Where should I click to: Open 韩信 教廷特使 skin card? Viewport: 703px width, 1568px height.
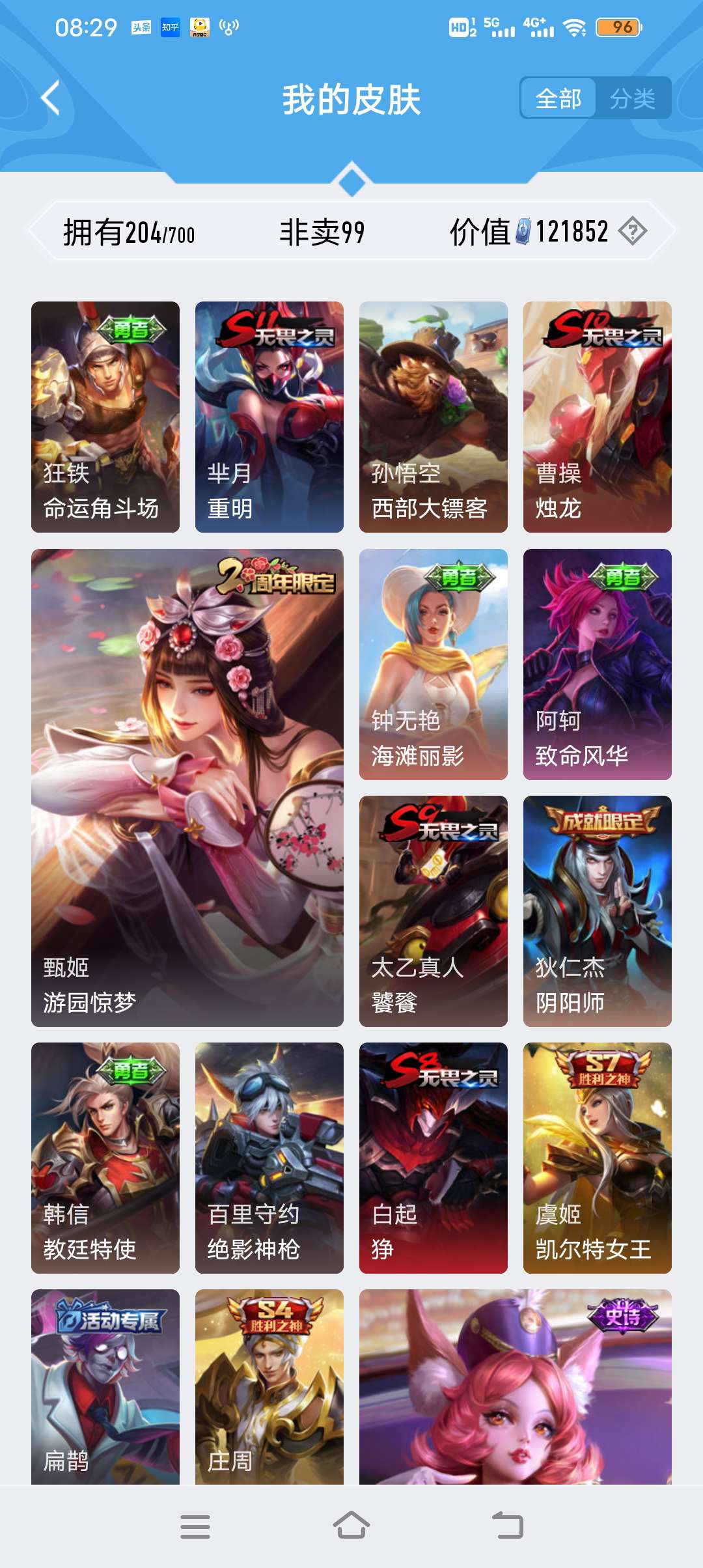click(105, 1158)
